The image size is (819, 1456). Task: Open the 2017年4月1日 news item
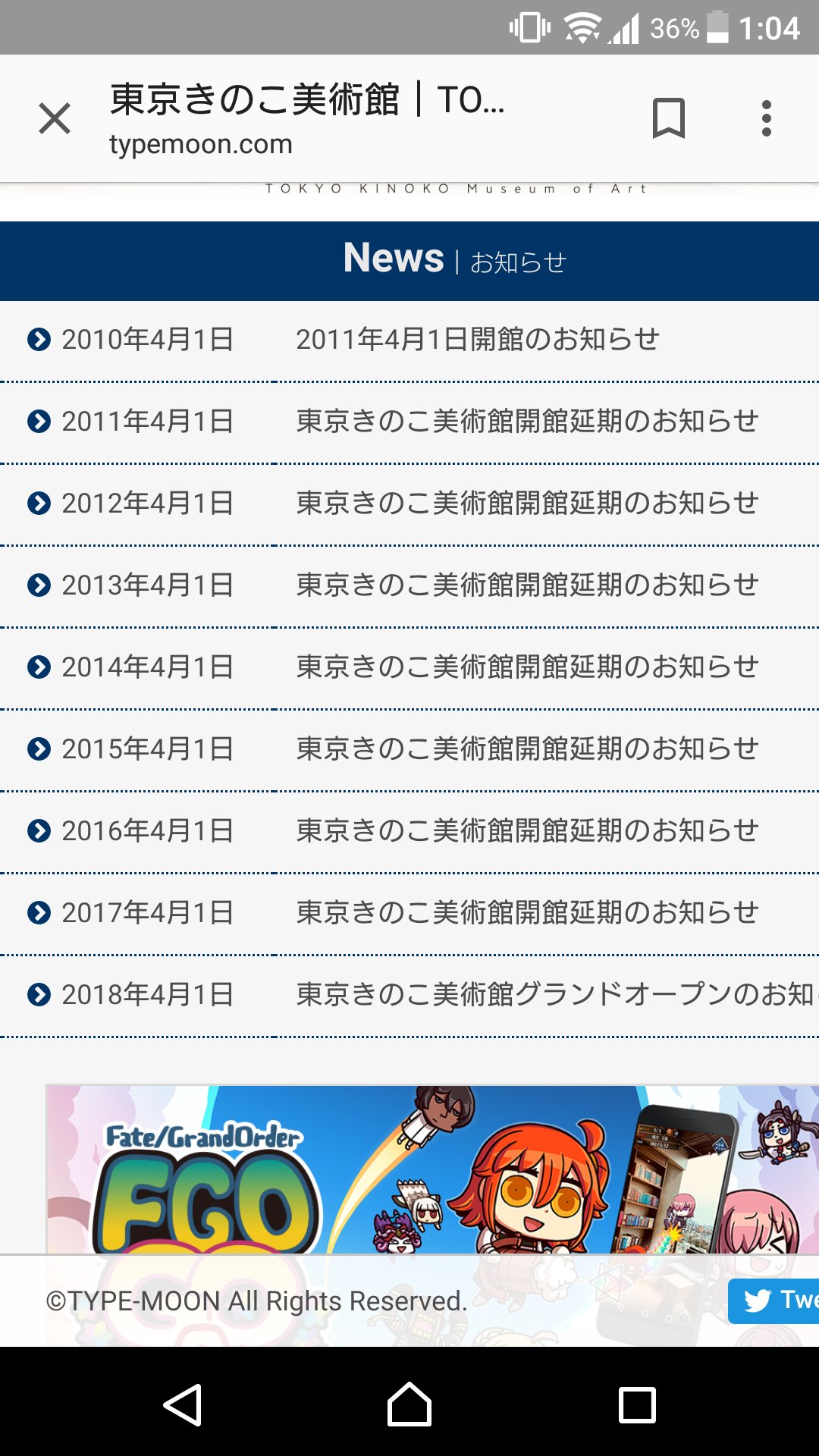pyautogui.click(x=526, y=913)
